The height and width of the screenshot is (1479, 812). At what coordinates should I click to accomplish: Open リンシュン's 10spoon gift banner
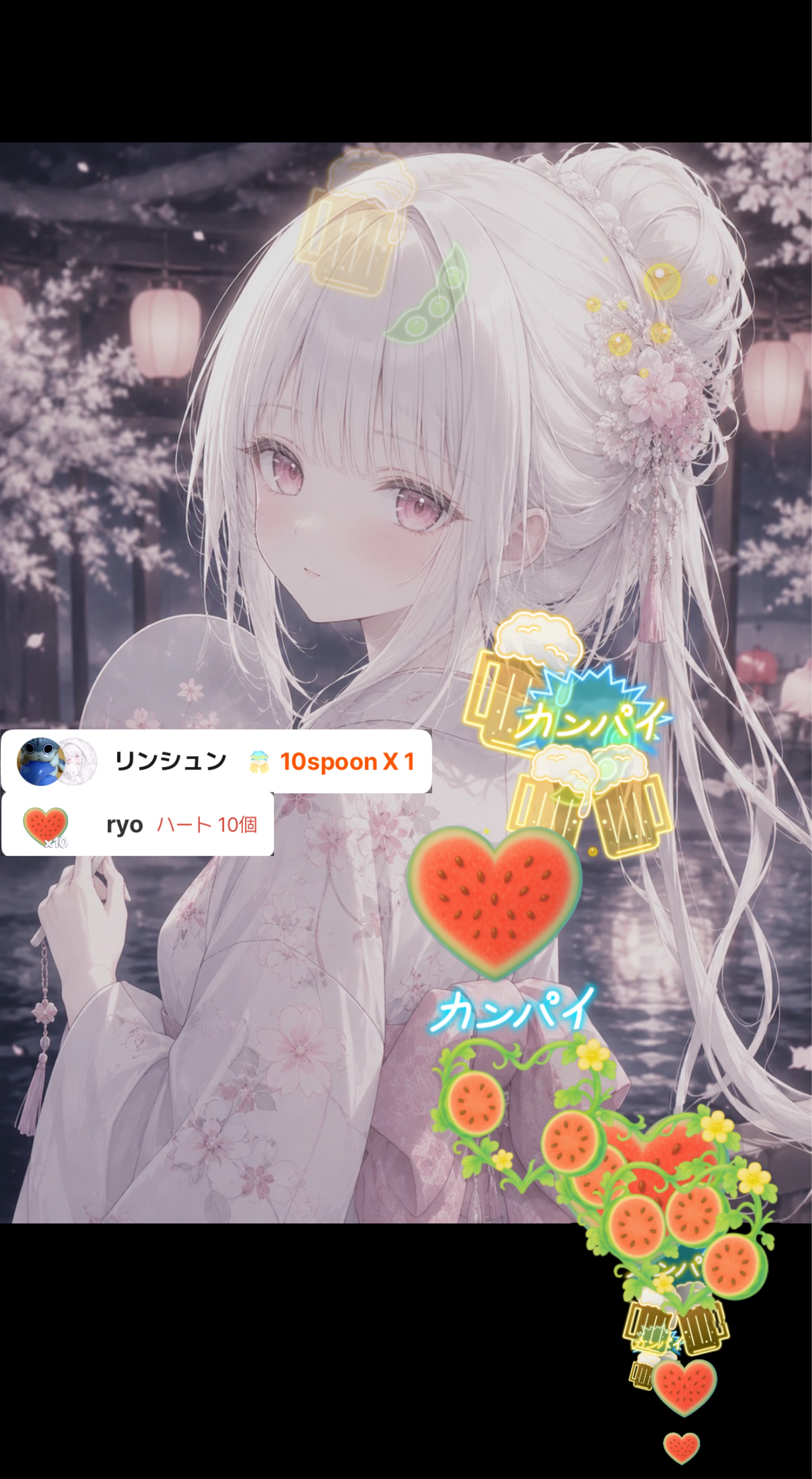click(217, 761)
